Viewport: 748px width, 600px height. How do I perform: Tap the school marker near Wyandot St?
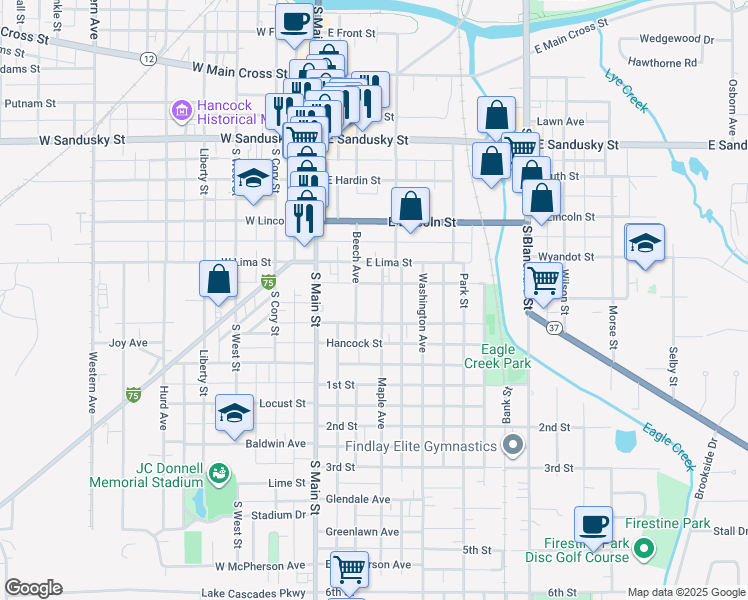(644, 244)
